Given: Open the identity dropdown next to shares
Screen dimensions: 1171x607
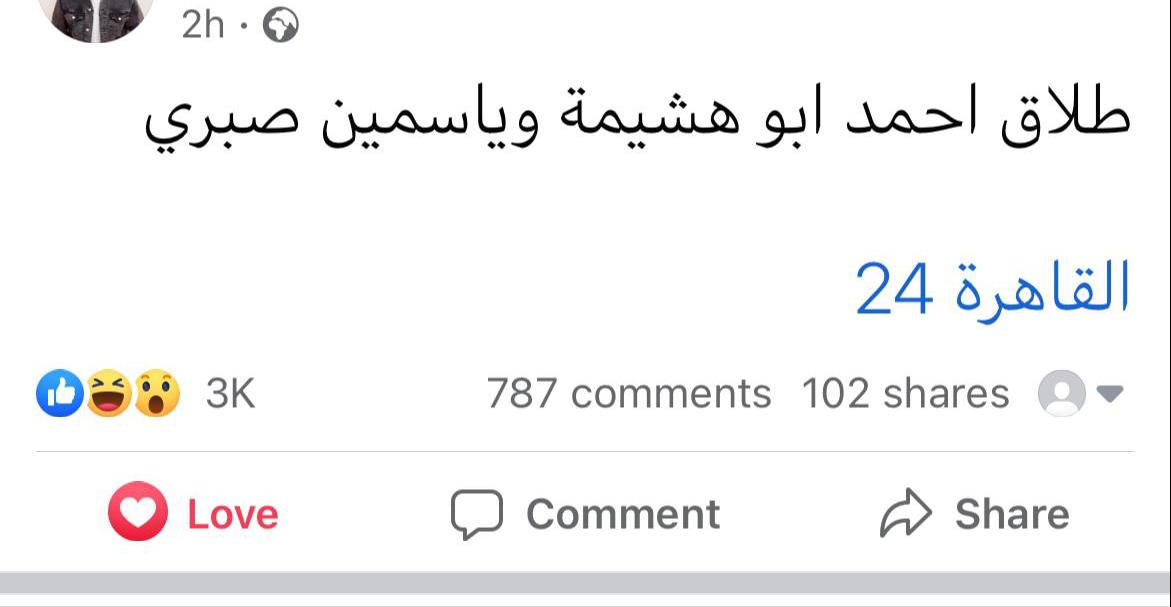Looking at the screenshot, I should (1082, 393).
